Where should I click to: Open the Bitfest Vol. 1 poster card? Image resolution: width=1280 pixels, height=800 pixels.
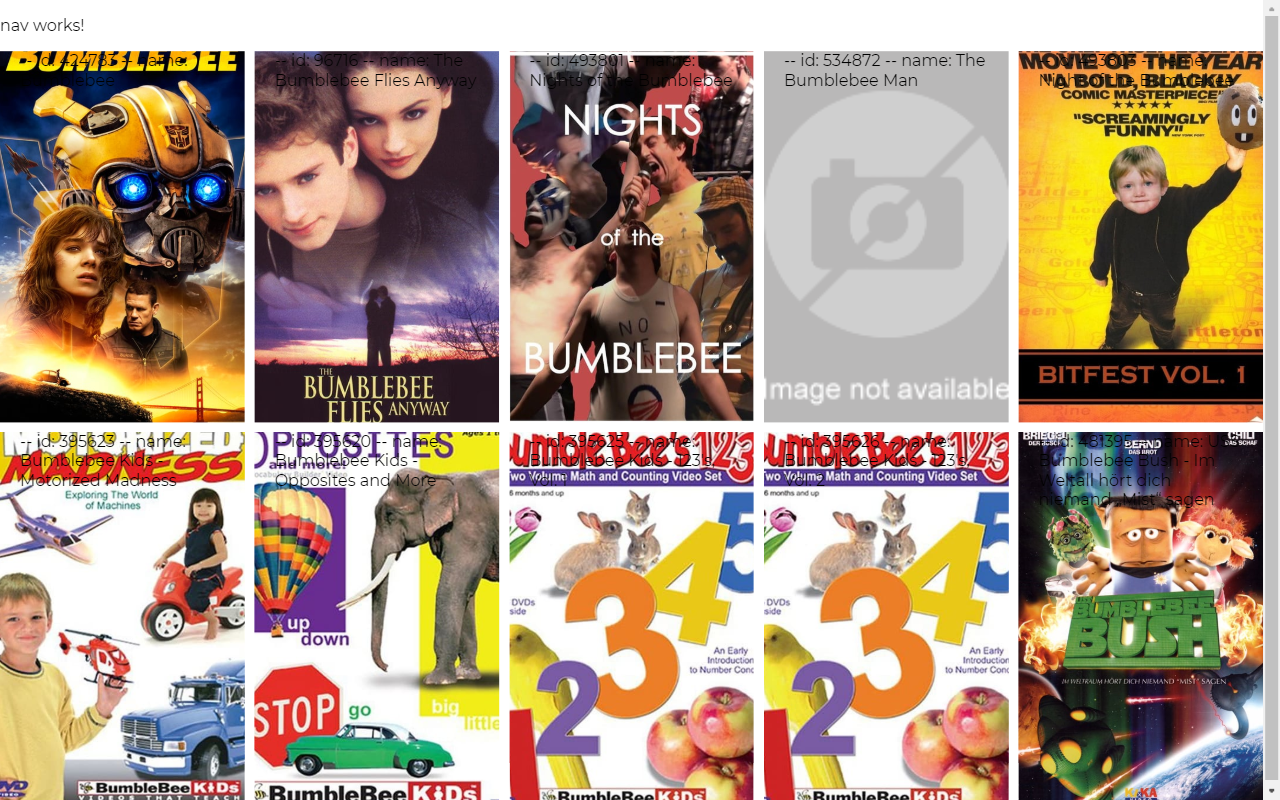pos(1140,237)
